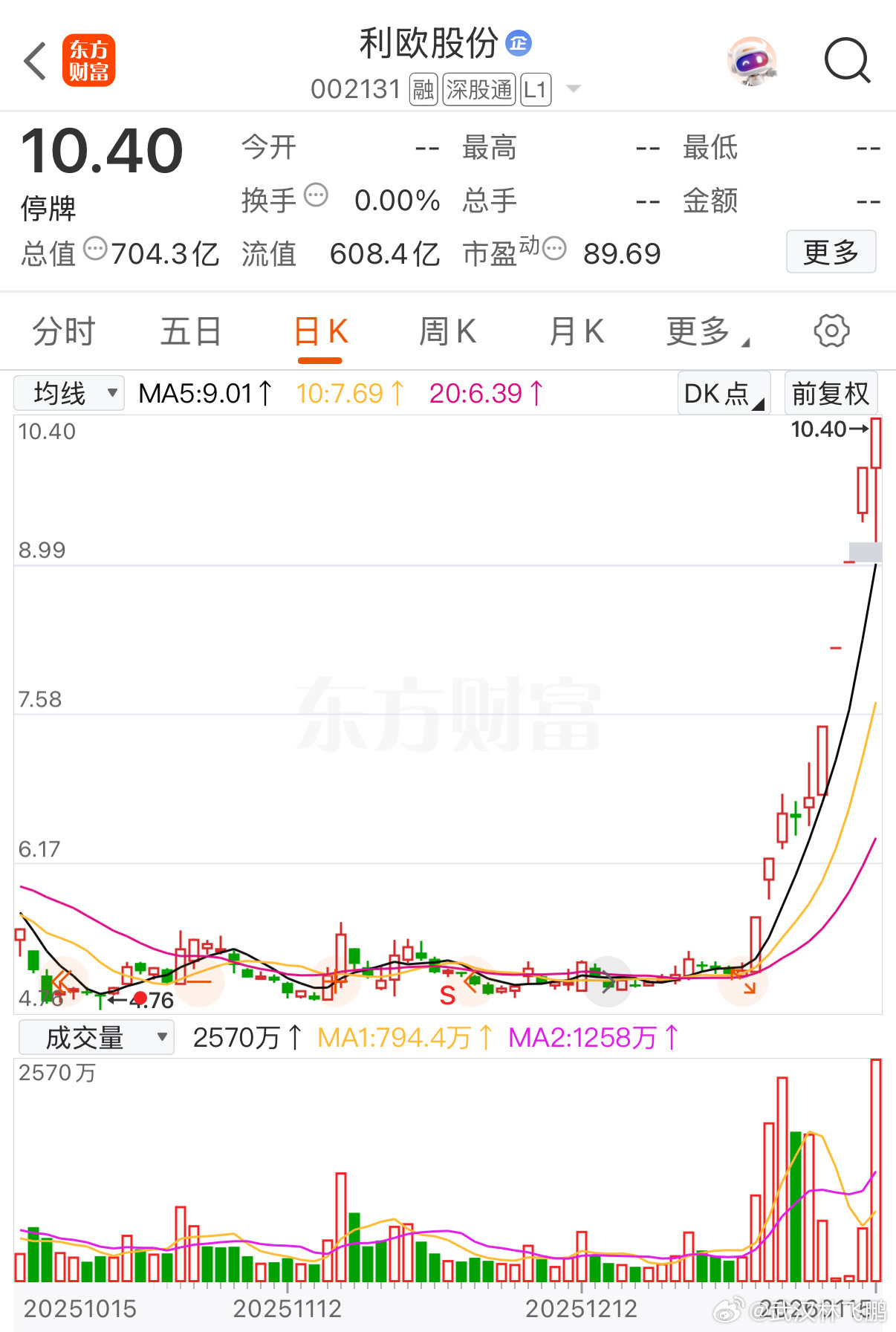The width and height of the screenshot is (896, 1332).
Task: Open search with the magnifier icon
Action: tap(847, 61)
